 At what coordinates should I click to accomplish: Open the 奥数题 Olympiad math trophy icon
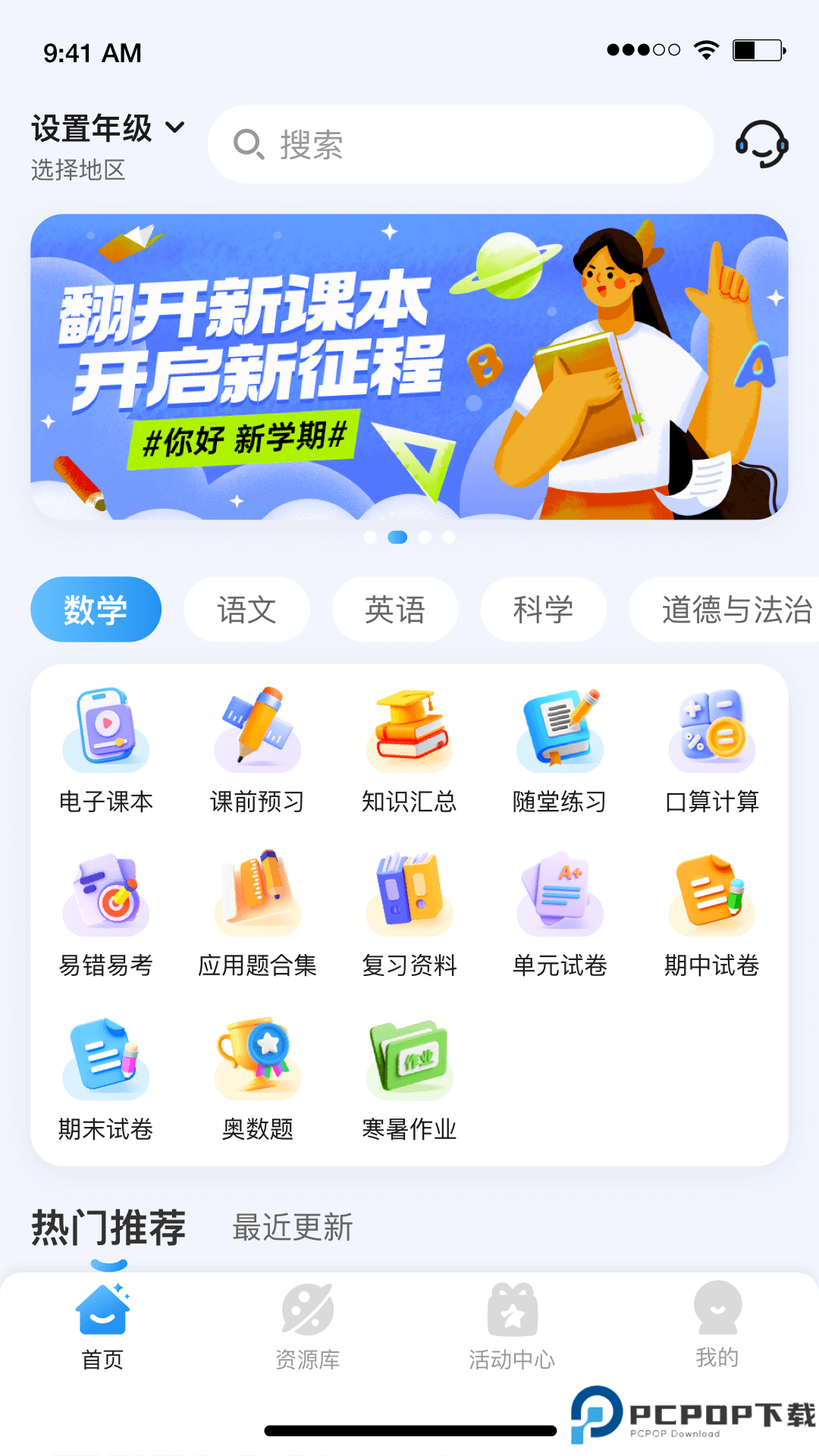coord(257,1062)
